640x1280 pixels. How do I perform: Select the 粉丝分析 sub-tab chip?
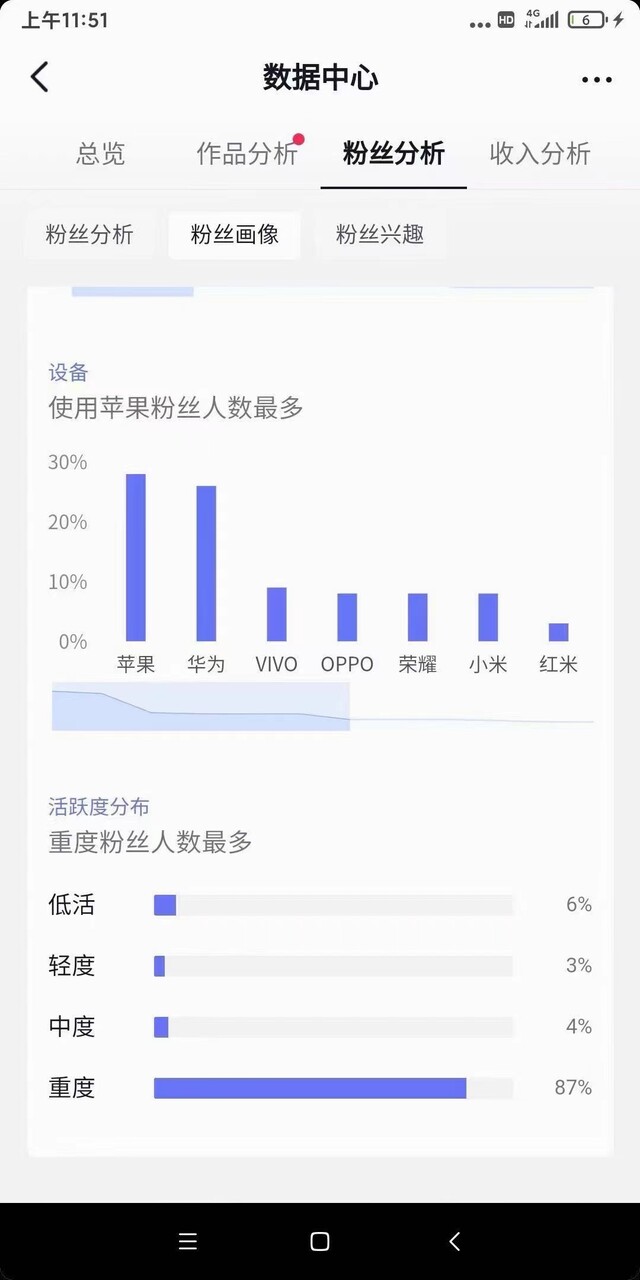pos(89,235)
